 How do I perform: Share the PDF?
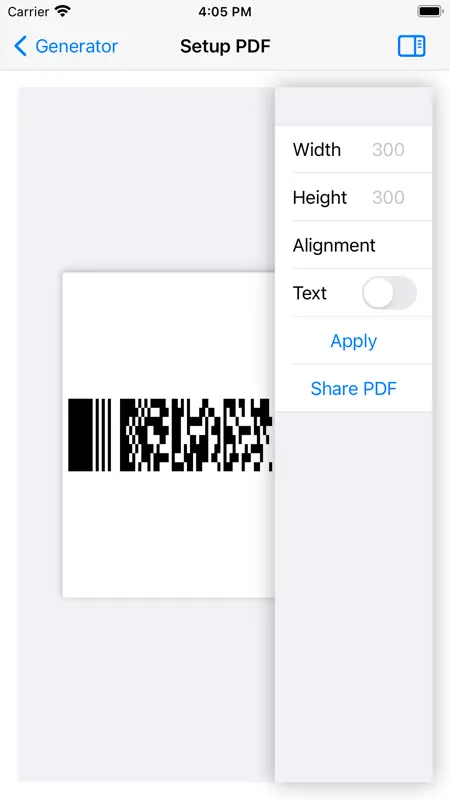(354, 389)
